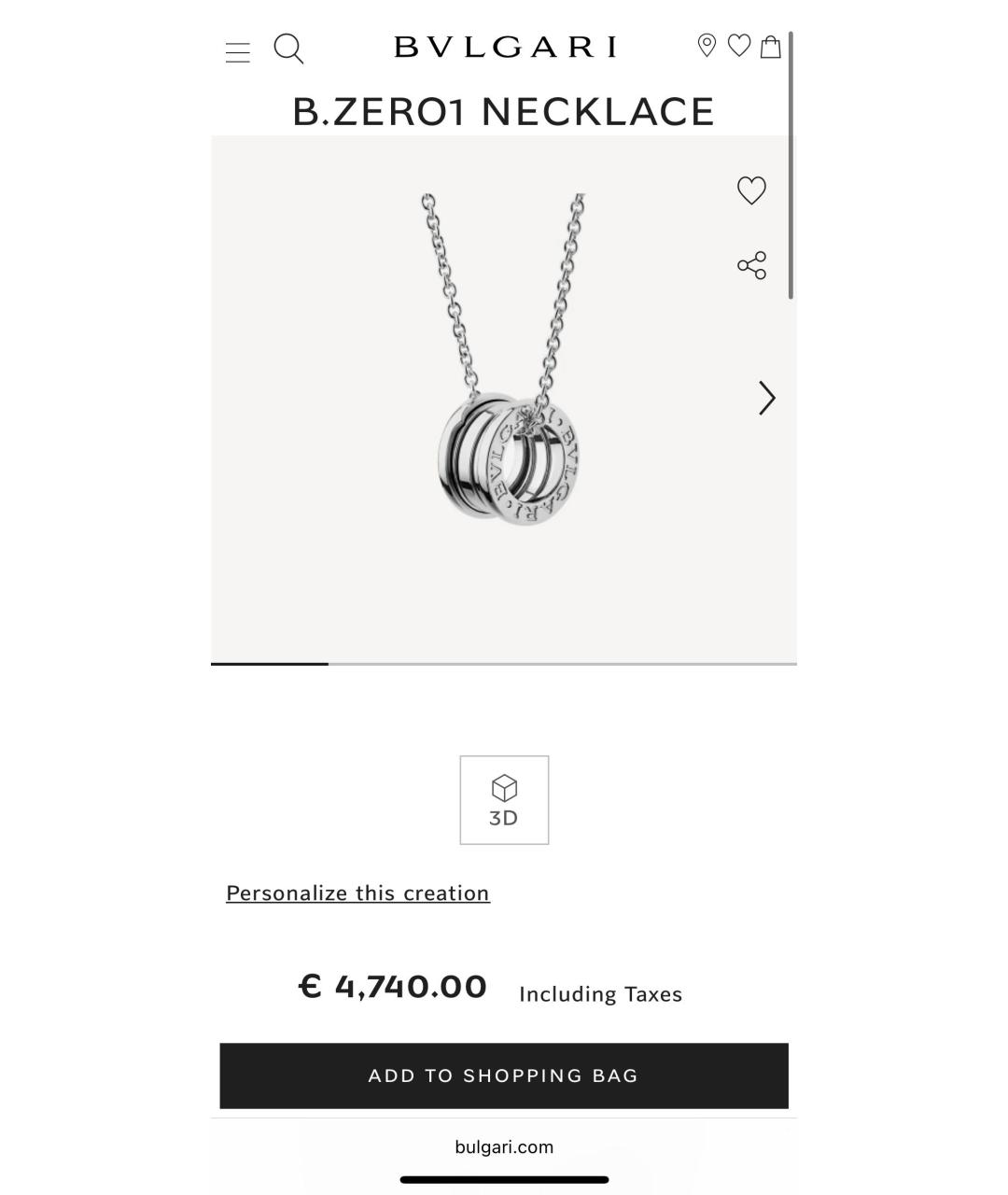The height and width of the screenshot is (1195, 1008).
Task: Select the B.ZERO1 NECKLACE title
Action: click(503, 110)
